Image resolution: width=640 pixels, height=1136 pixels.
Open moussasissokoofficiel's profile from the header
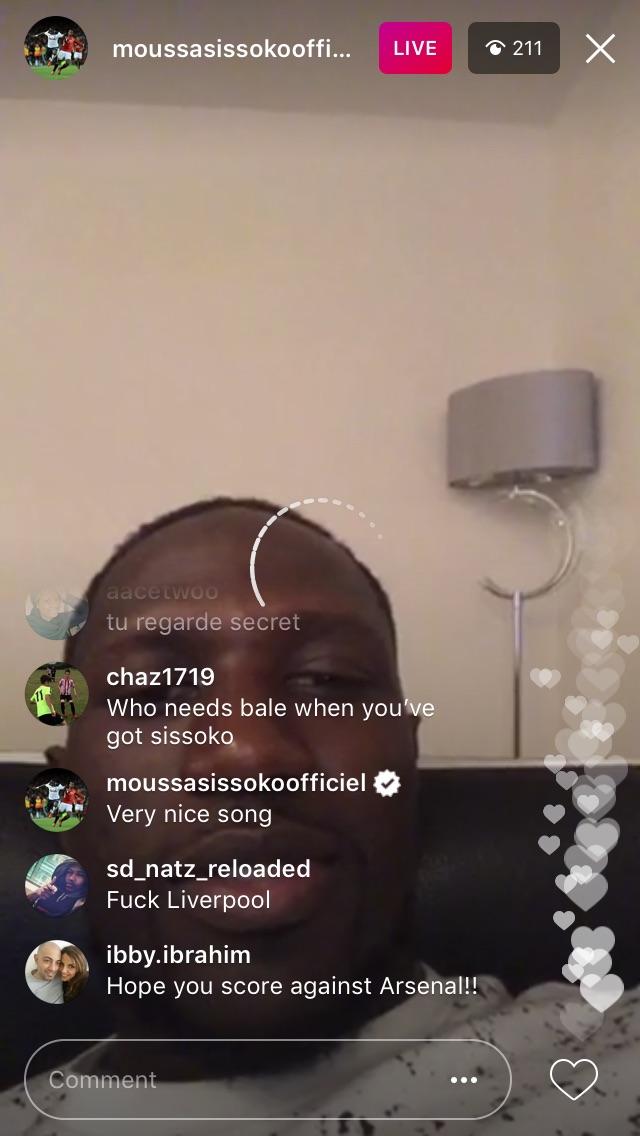point(231,49)
